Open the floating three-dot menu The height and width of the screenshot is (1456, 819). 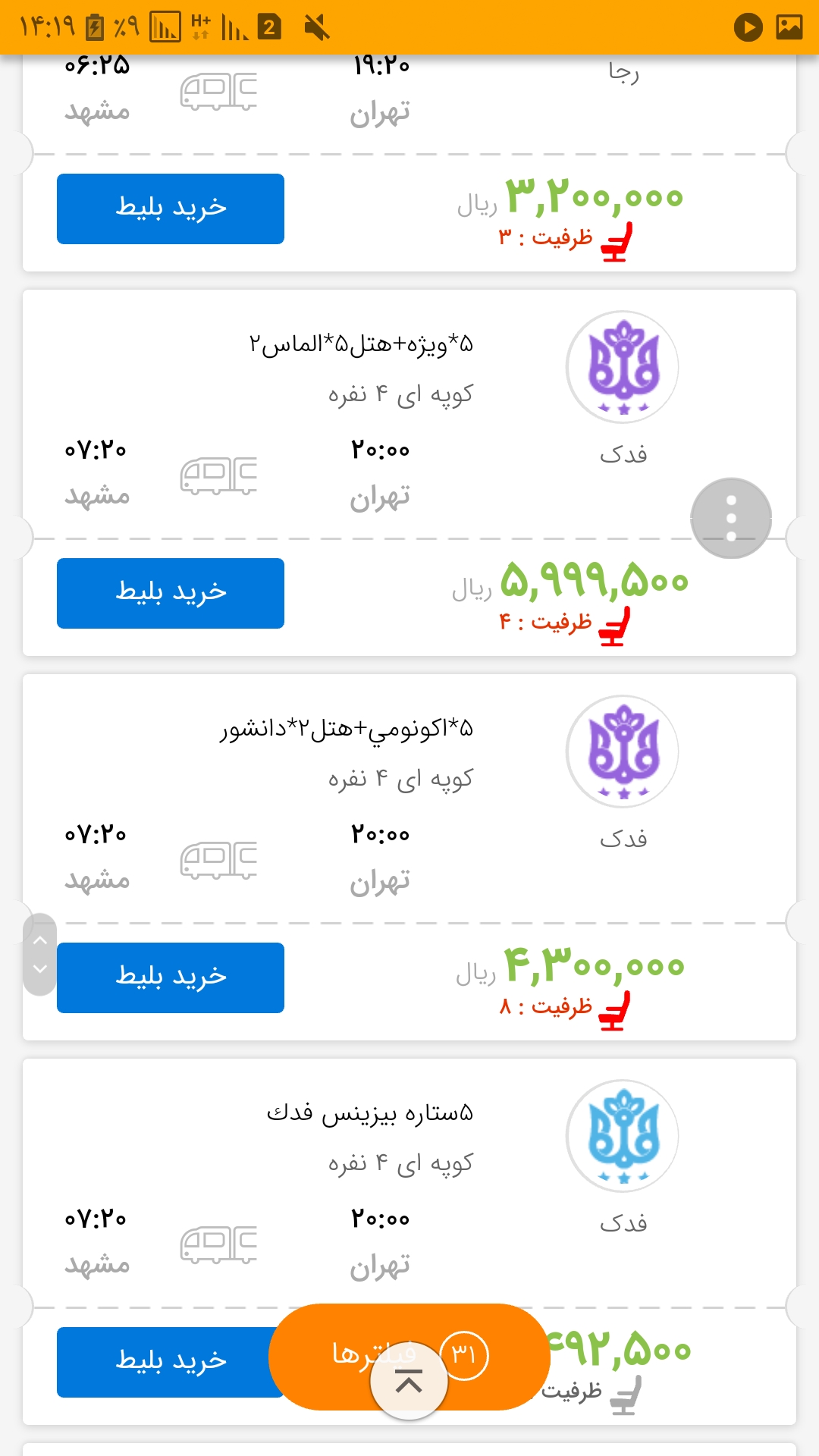731,519
